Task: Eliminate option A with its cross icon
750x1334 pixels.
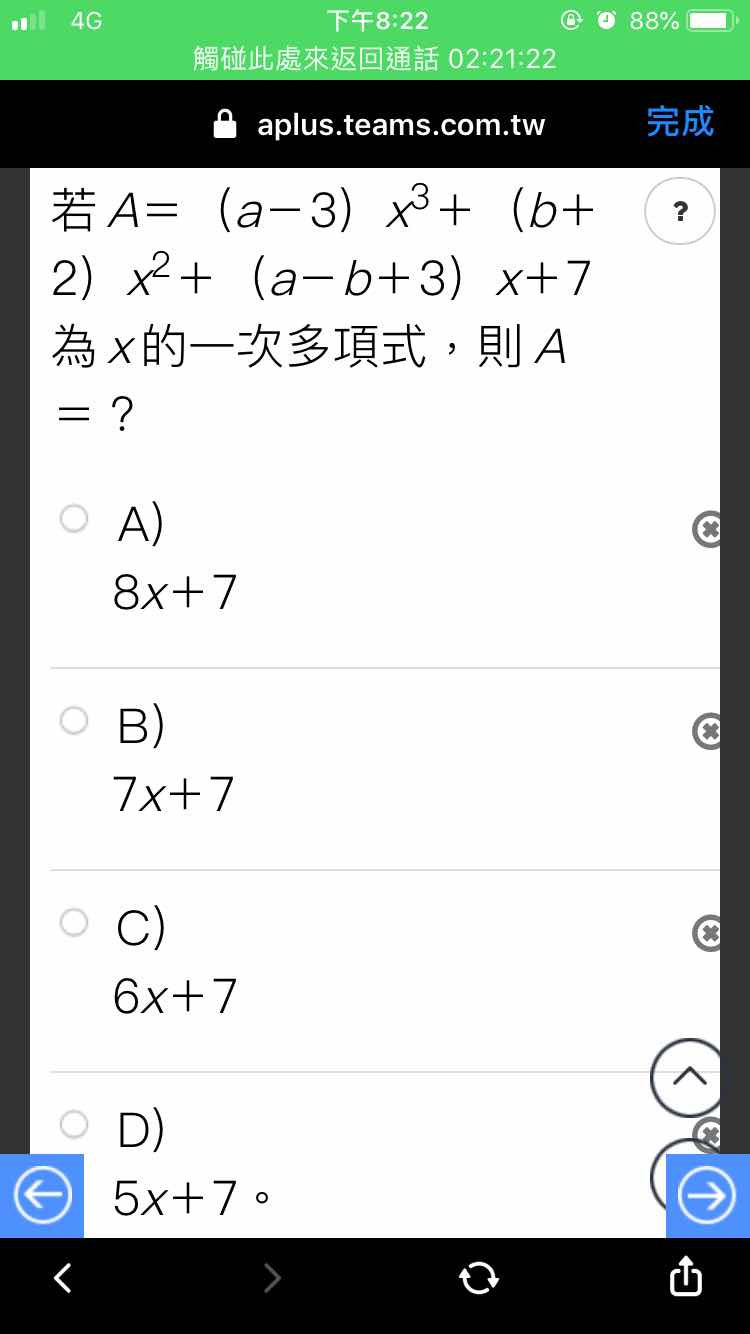Action: coord(708,529)
